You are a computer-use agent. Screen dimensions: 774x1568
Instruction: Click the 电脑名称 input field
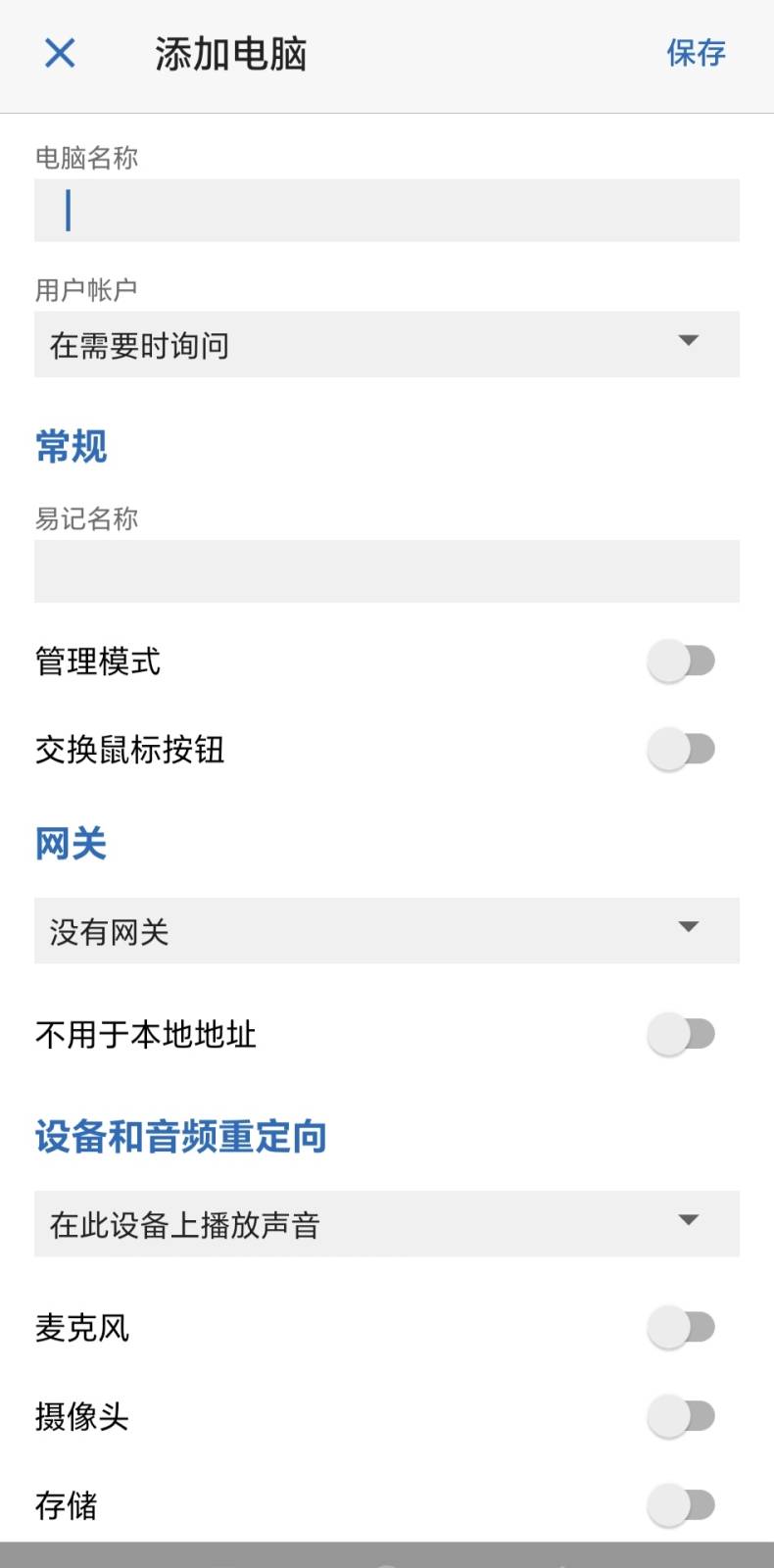pos(387,210)
